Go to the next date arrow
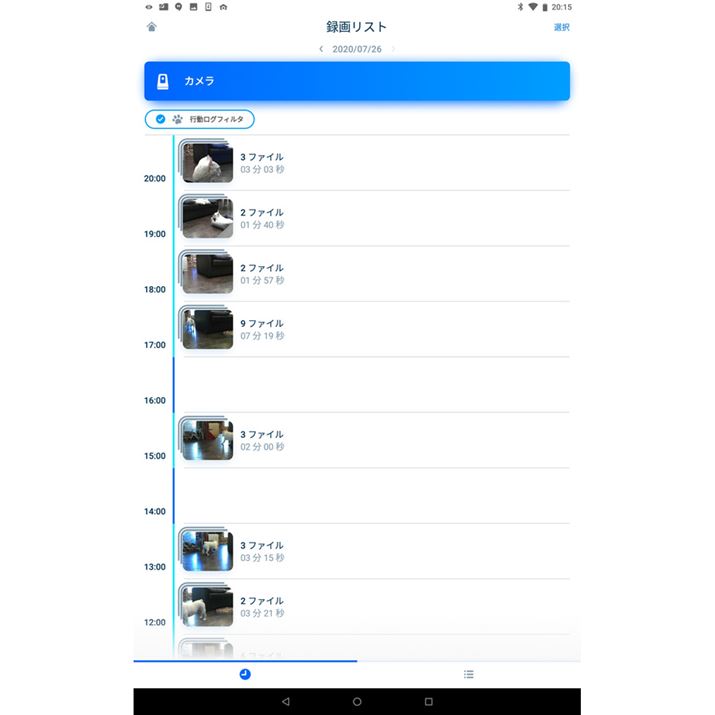Image resolution: width=715 pixels, height=715 pixels. click(x=393, y=49)
